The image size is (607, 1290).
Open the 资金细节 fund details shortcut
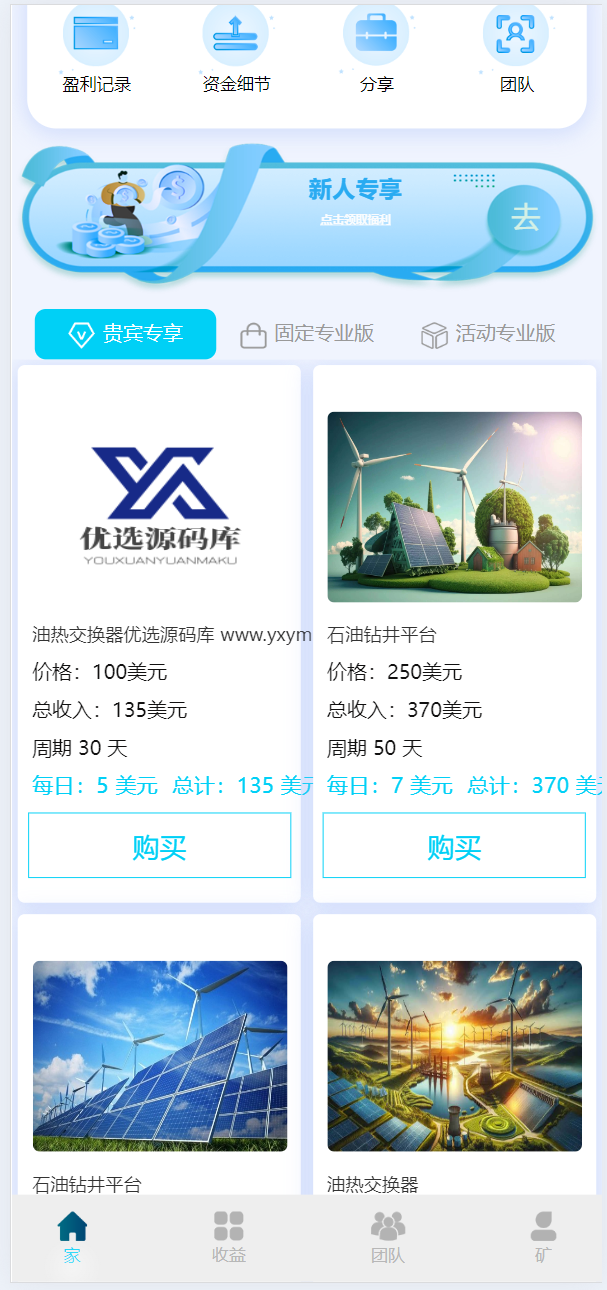tap(236, 52)
